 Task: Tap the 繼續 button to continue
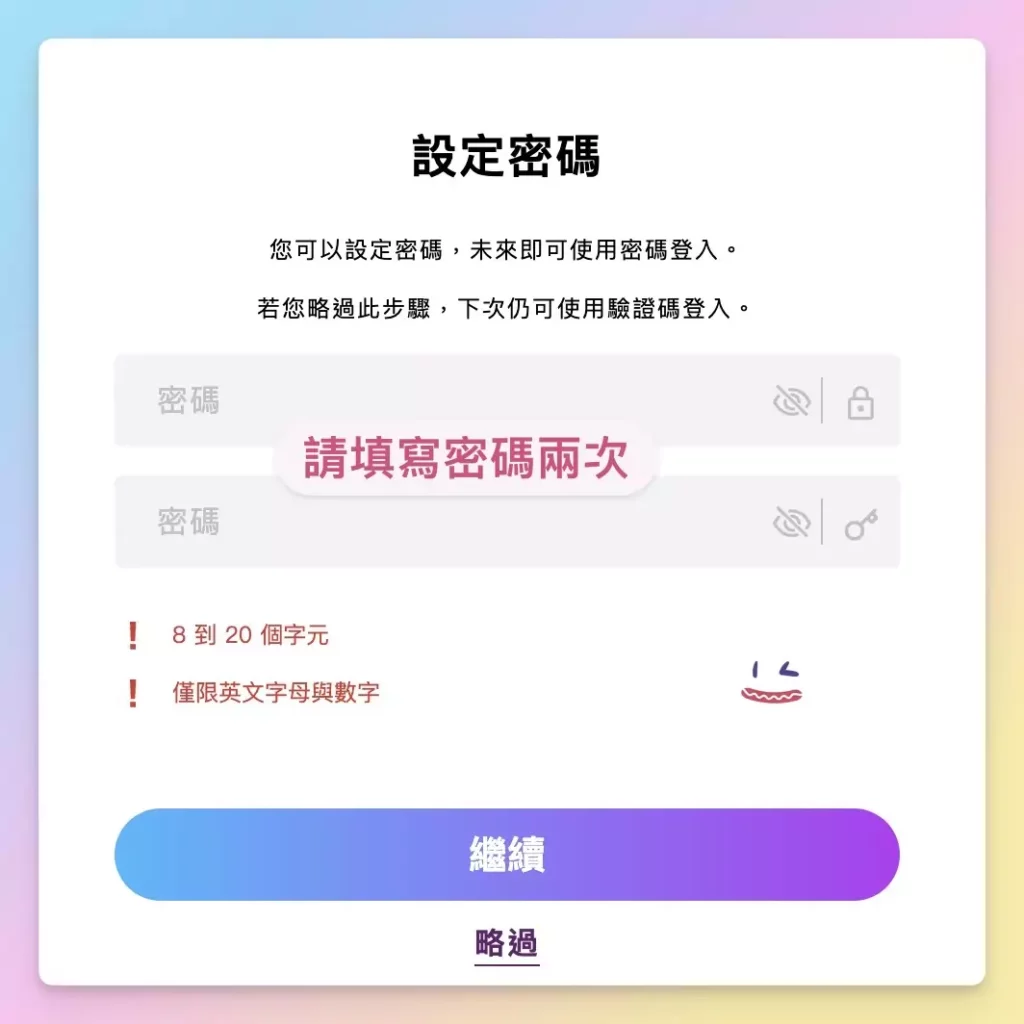pos(507,855)
